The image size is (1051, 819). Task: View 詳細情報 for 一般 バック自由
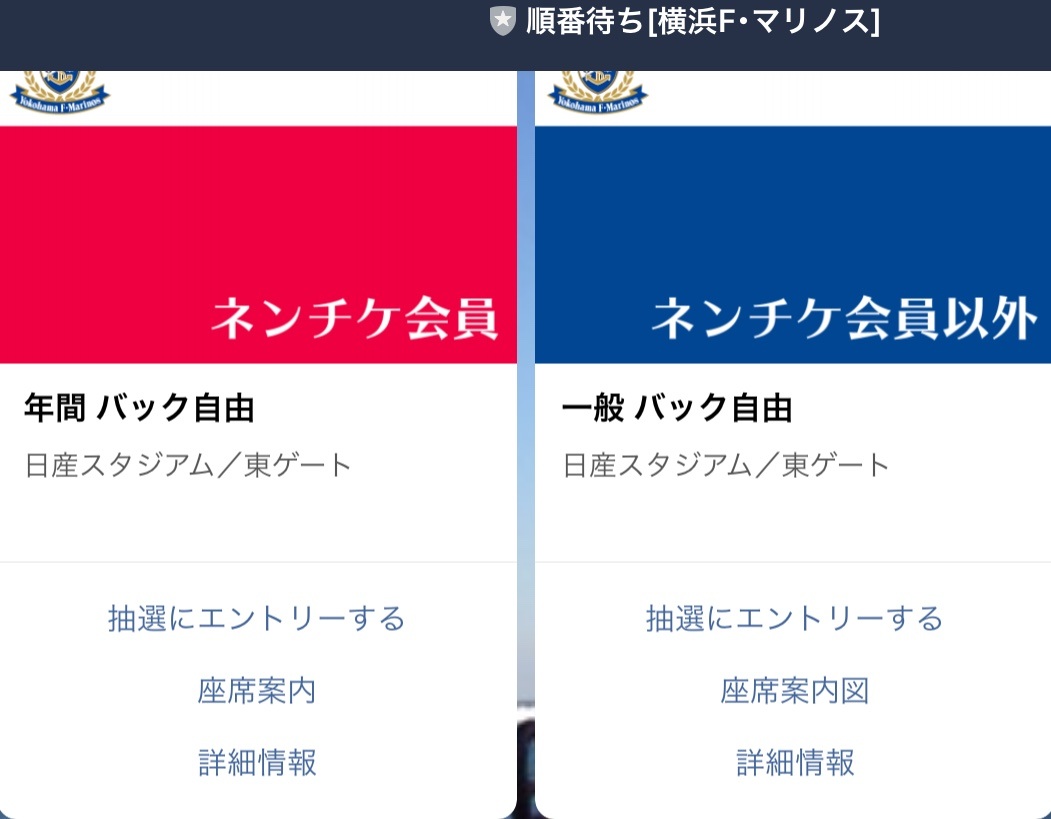click(795, 763)
